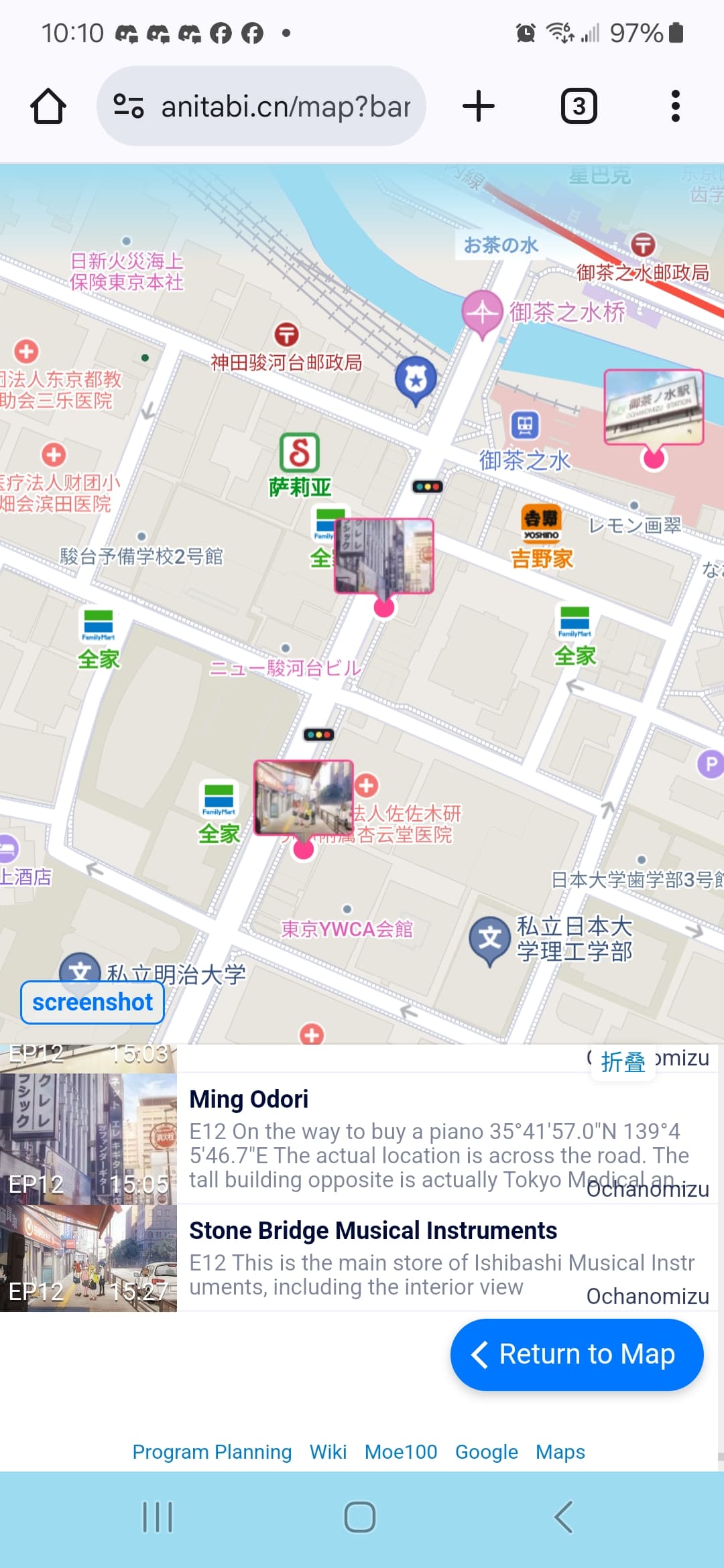Collapse the list with the 折叠 button
This screenshot has width=724, height=1568.
(x=623, y=1062)
